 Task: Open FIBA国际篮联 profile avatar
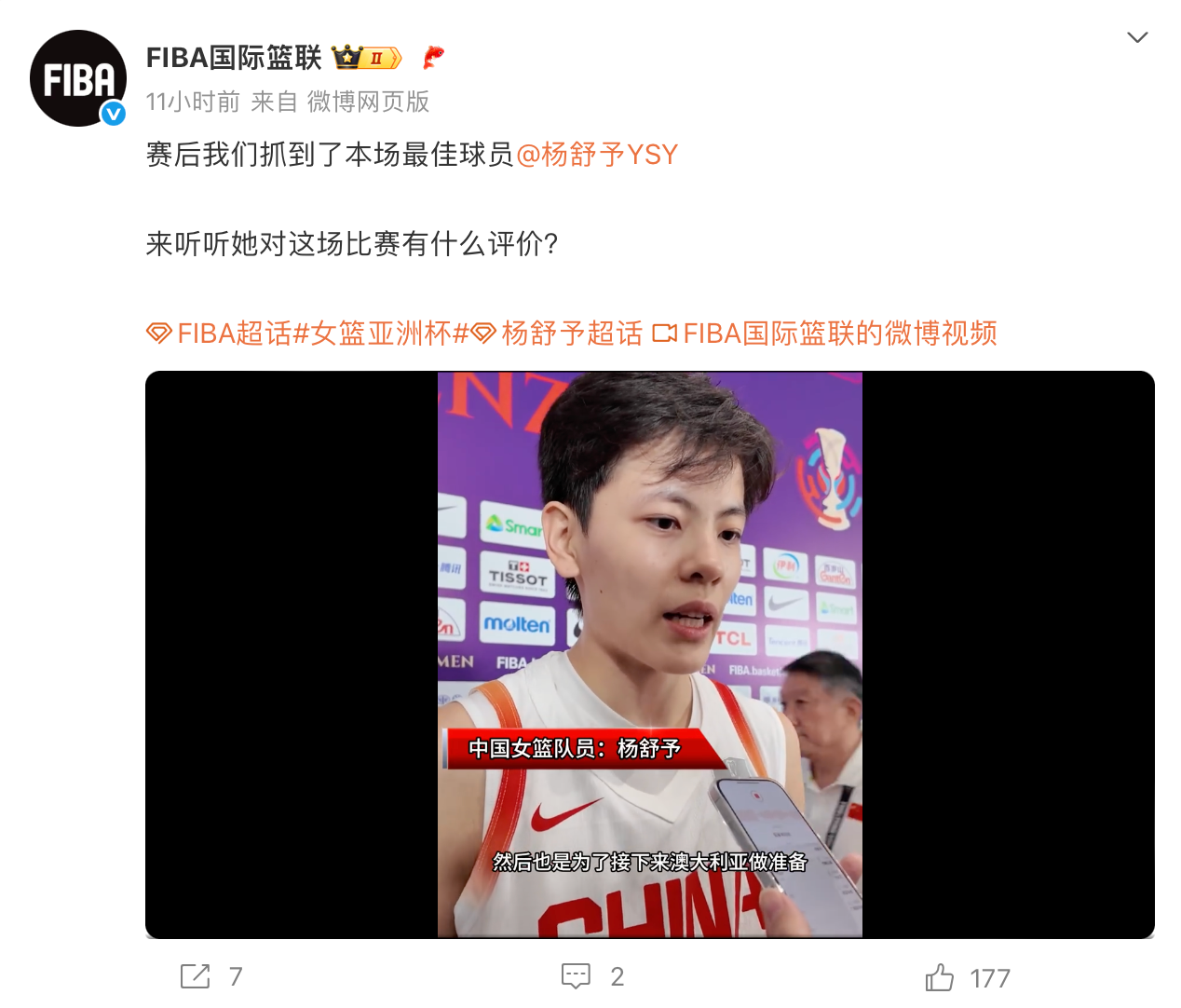coord(78,78)
